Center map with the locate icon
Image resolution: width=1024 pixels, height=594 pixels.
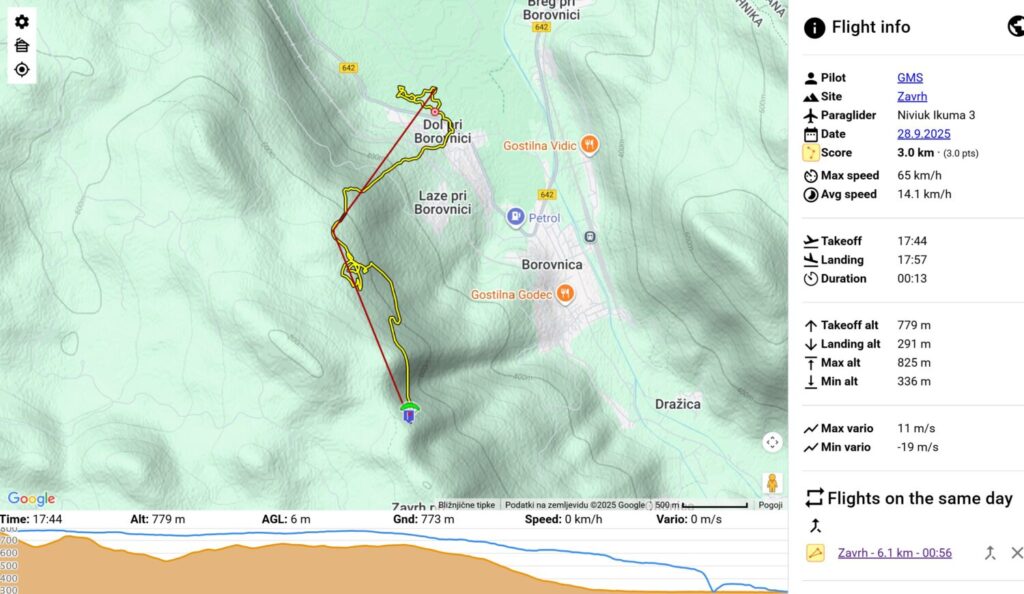coord(22,69)
